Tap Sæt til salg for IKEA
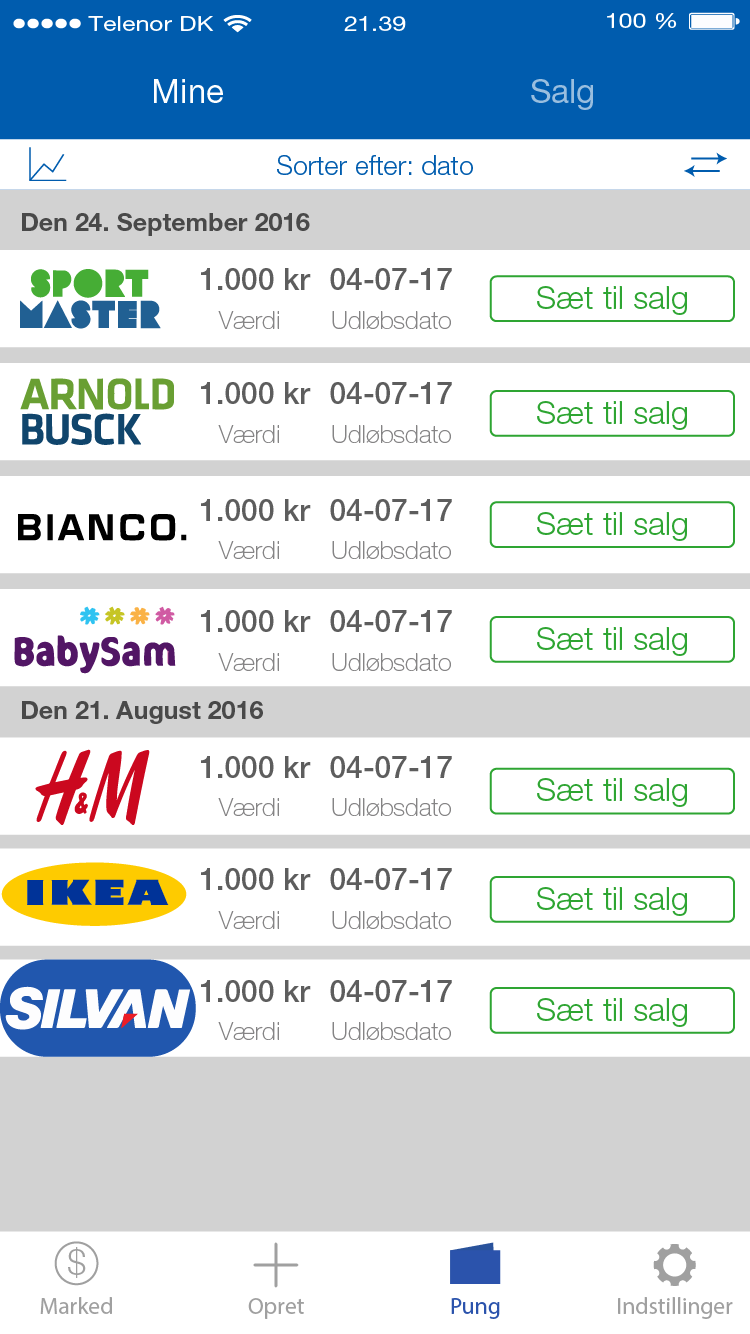This screenshot has width=750, height=1334. coord(612,899)
